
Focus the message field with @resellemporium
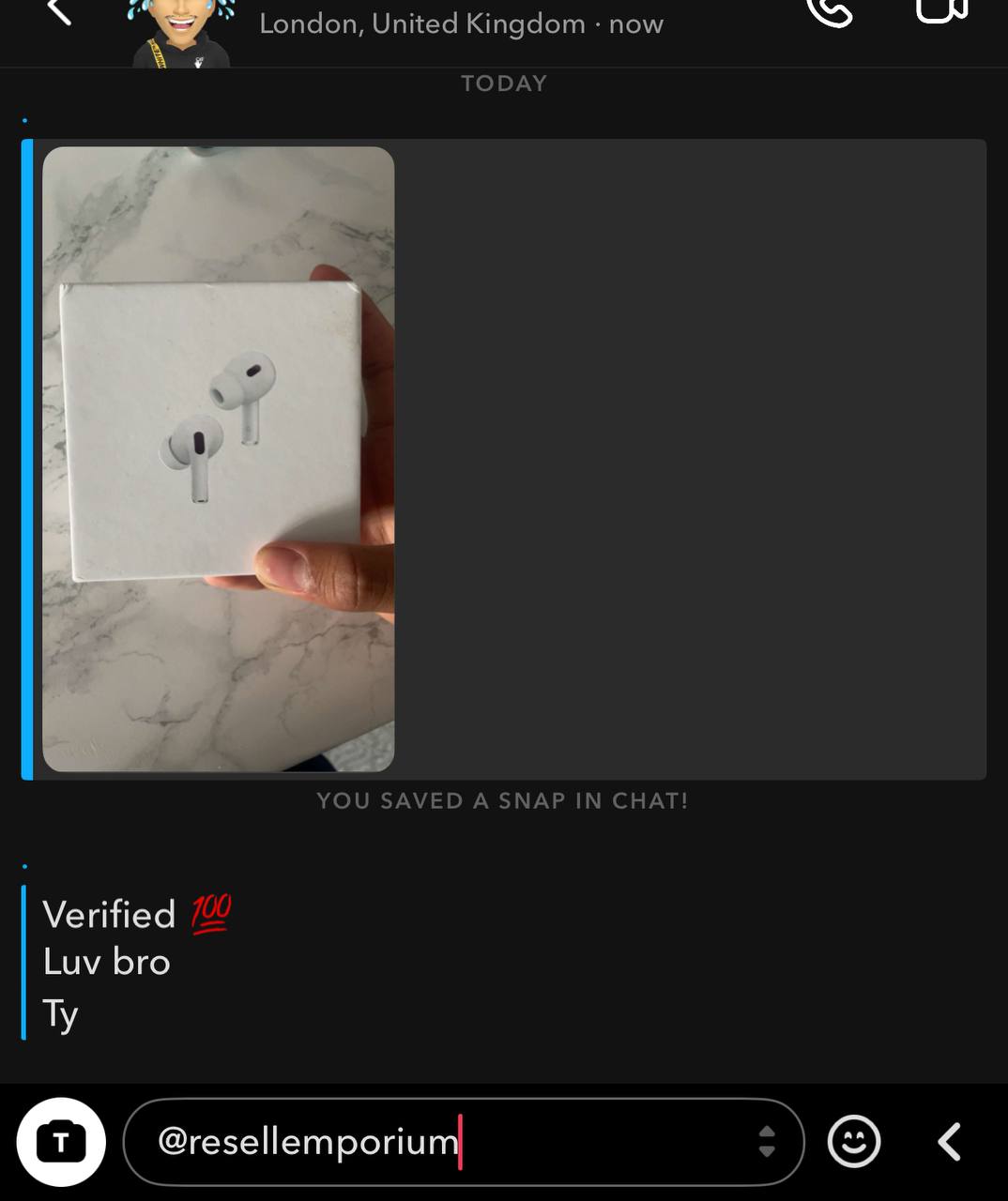click(x=441, y=1142)
